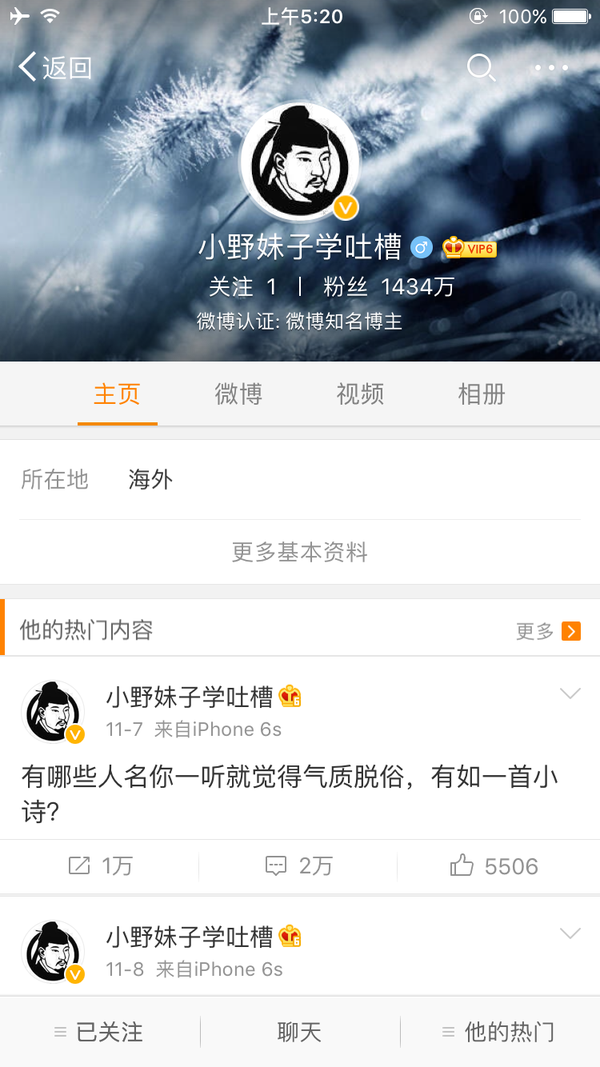
Task: Switch to the 微博 tab
Action: [238, 394]
